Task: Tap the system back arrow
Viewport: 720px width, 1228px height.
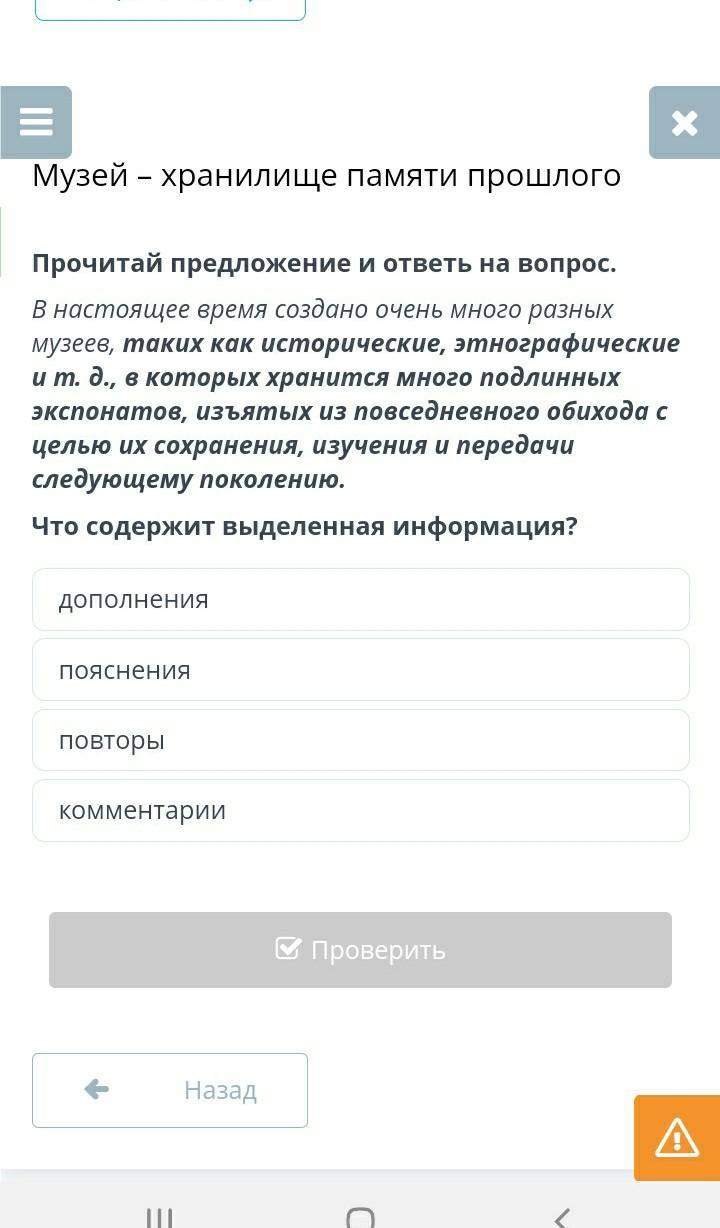Action: (x=562, y=1217)
